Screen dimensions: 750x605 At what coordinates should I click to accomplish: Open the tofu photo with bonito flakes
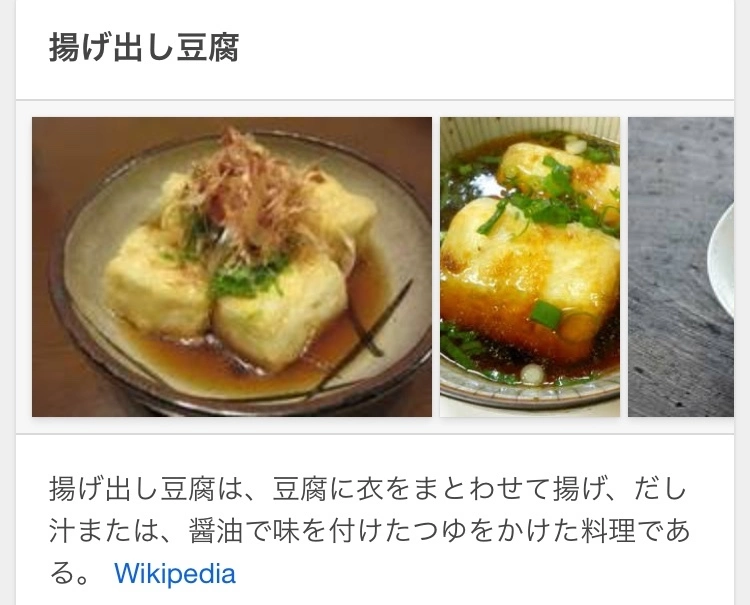(x=232, y=267)
